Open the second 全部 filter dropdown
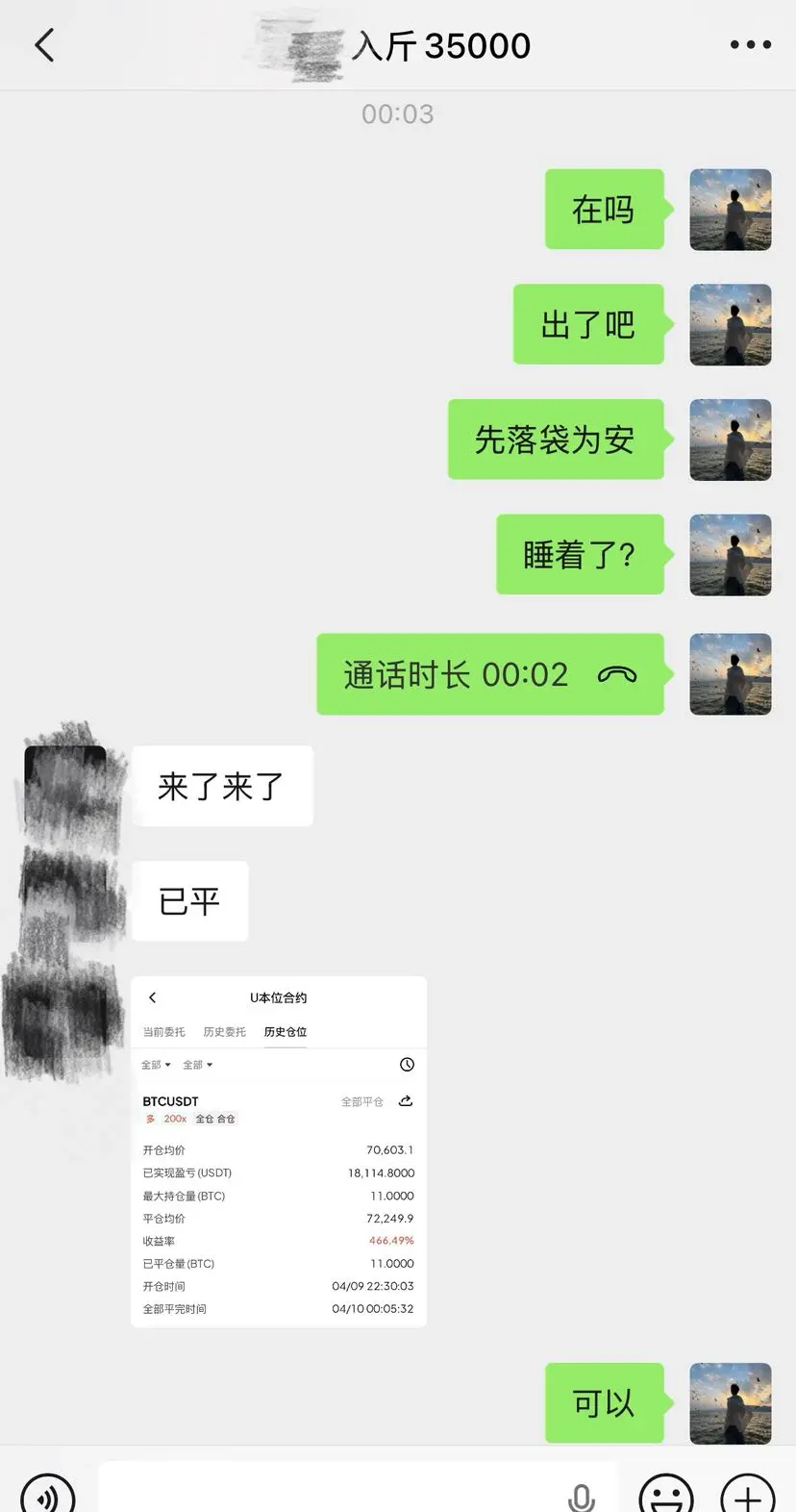 196,1065
